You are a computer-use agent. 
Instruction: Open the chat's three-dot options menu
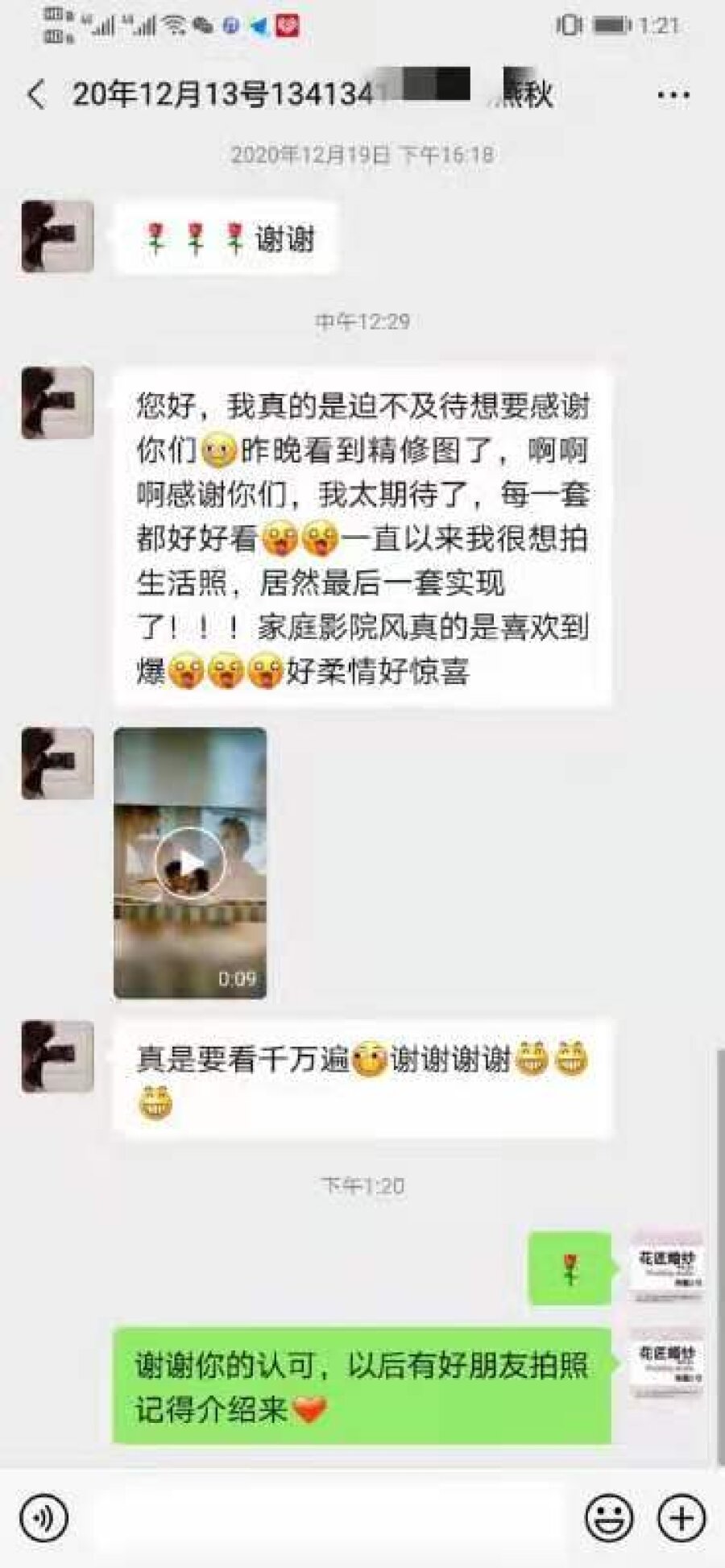pos(673,95)
